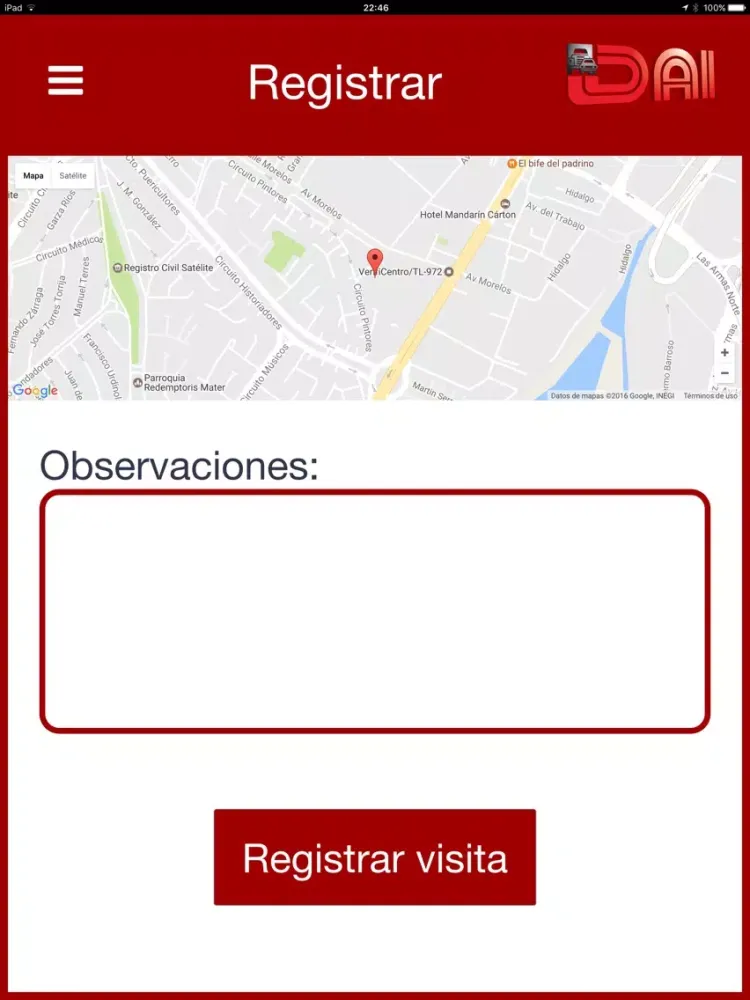Open the Términos de uso link

pyautogui.click(x=710, y=396)
